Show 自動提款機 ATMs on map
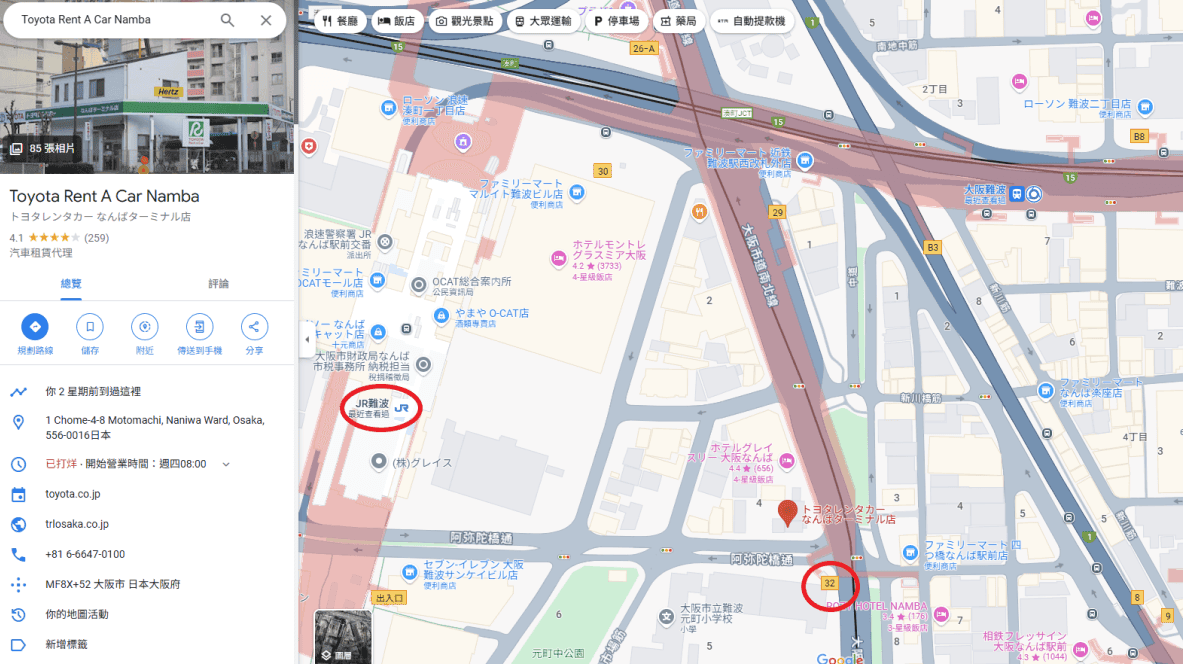The width and height of the screenshot is (1183, 664). point(751,20)
